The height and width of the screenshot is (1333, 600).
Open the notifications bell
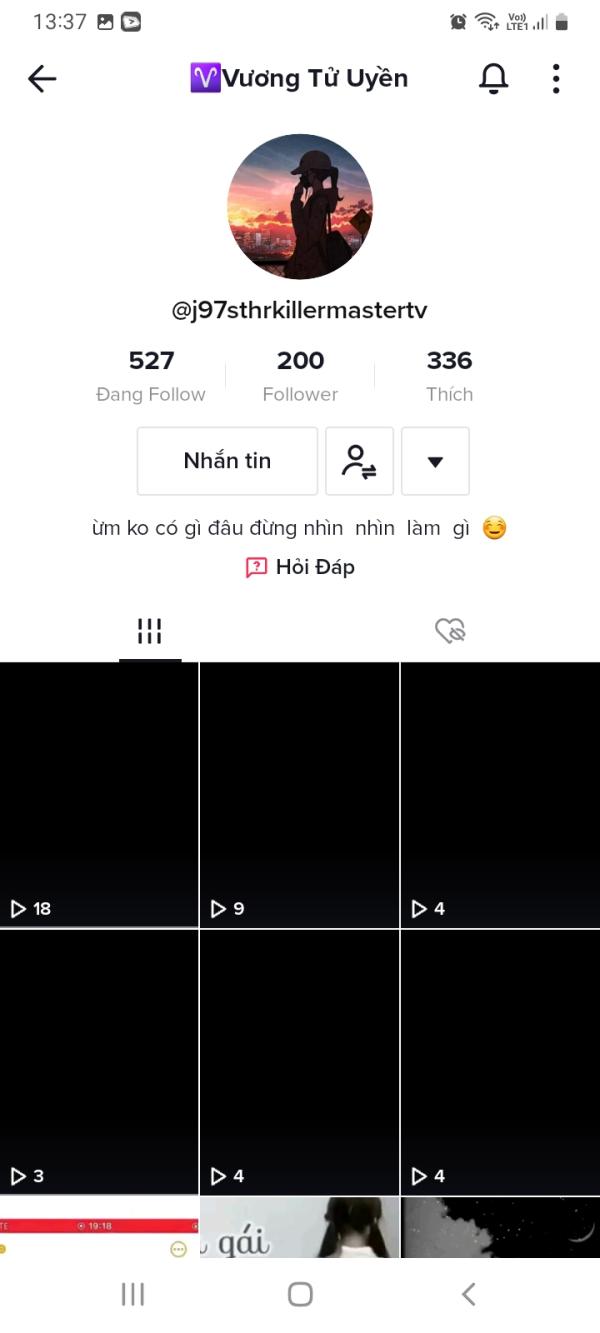[493, 79]
